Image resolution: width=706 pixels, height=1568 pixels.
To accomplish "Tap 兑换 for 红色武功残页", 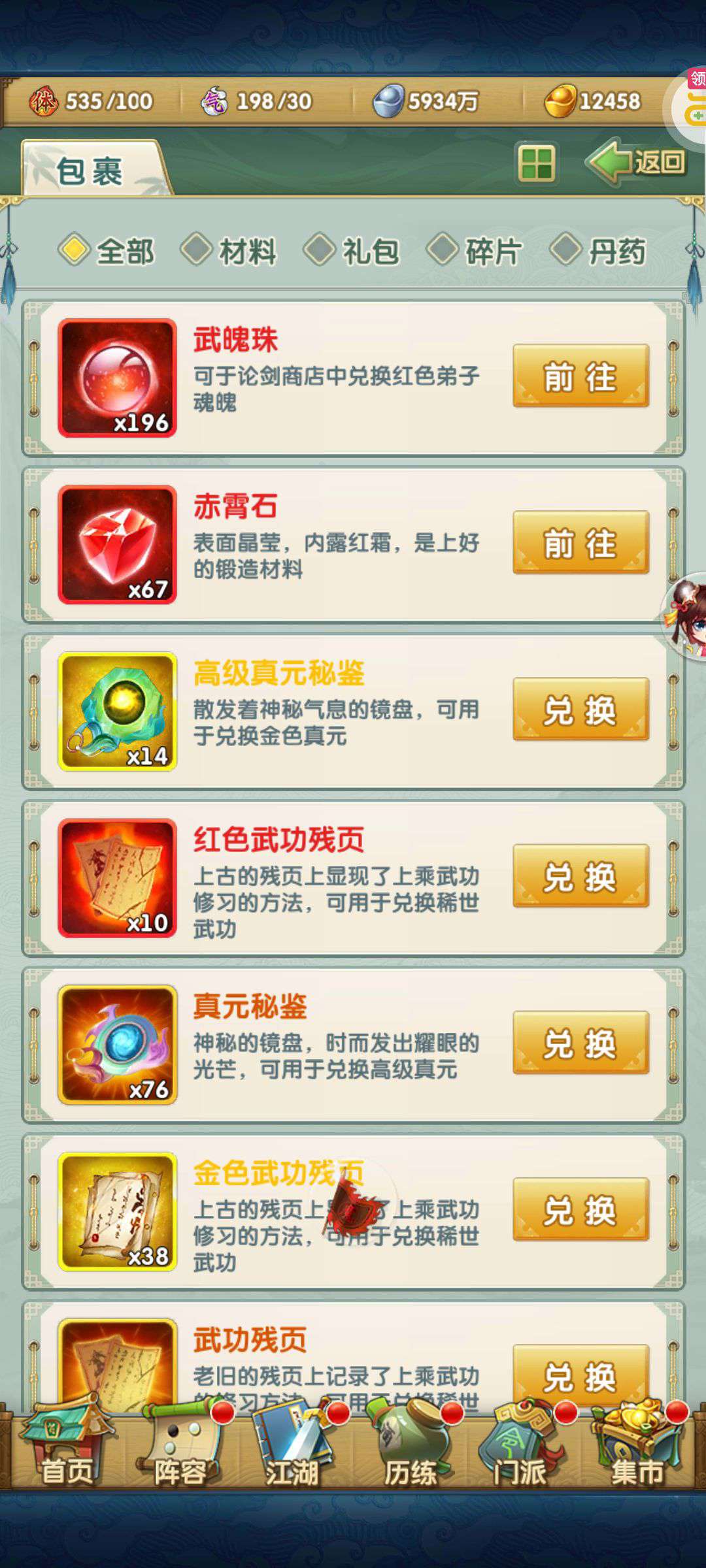I will 580,876.
